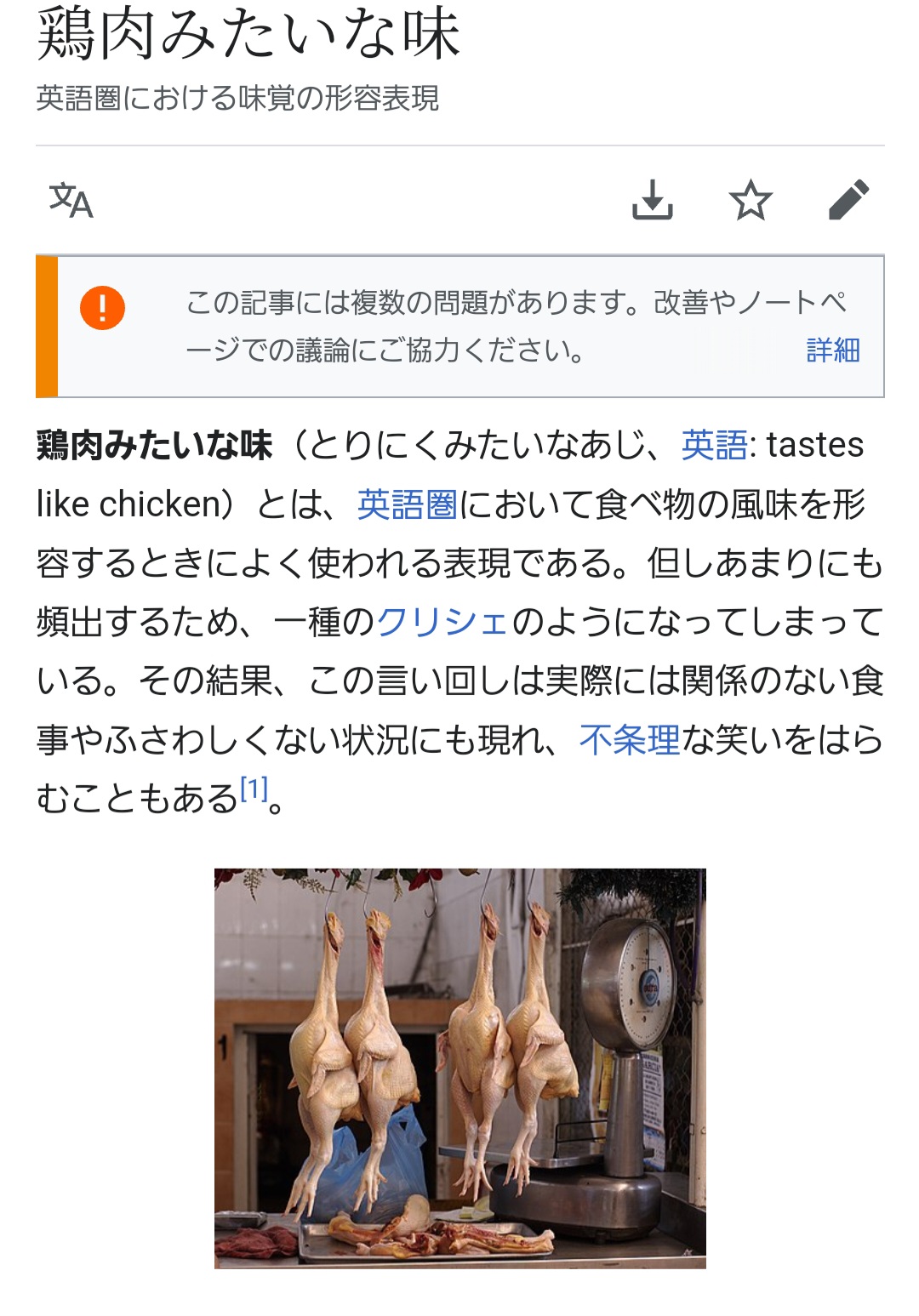Jump to footnote [1]
The width and height of the screenshot is (919, 1316).
(x=254, y=790)
